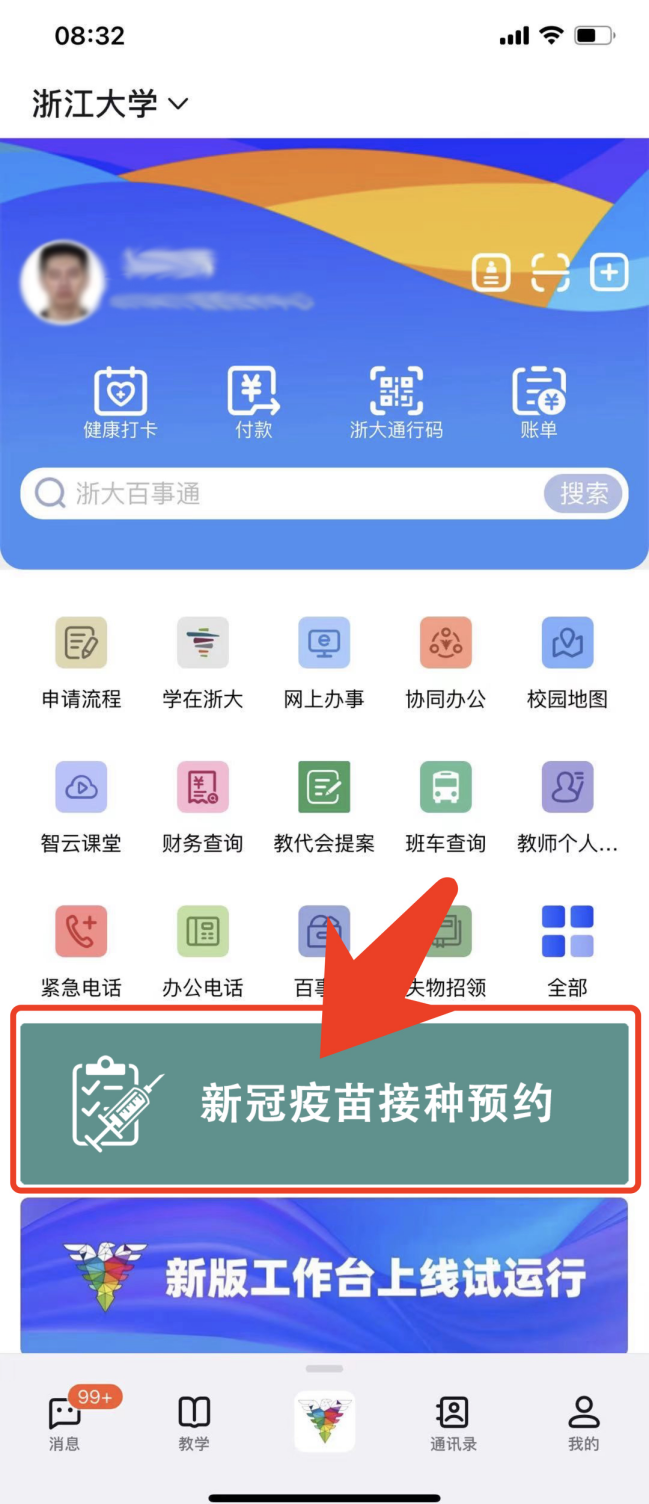Open the scan icon in the header
This screenshot has height=1504, width=649.
click(550, 272)
